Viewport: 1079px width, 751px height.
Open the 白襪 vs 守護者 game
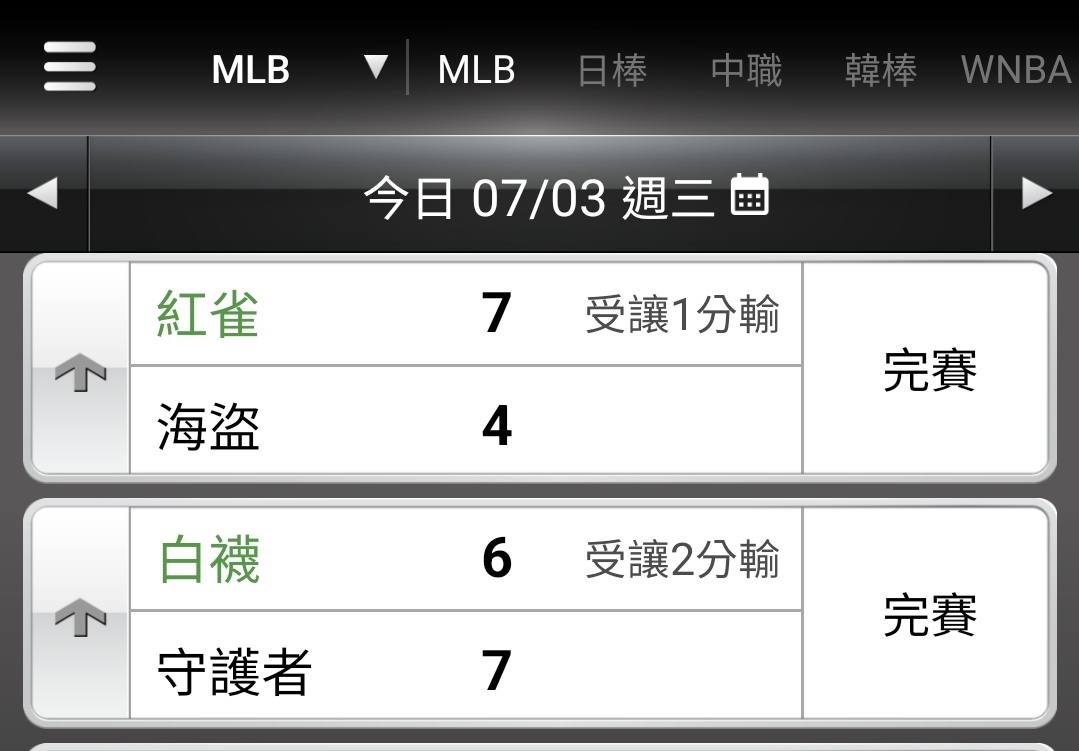point(465,612)
